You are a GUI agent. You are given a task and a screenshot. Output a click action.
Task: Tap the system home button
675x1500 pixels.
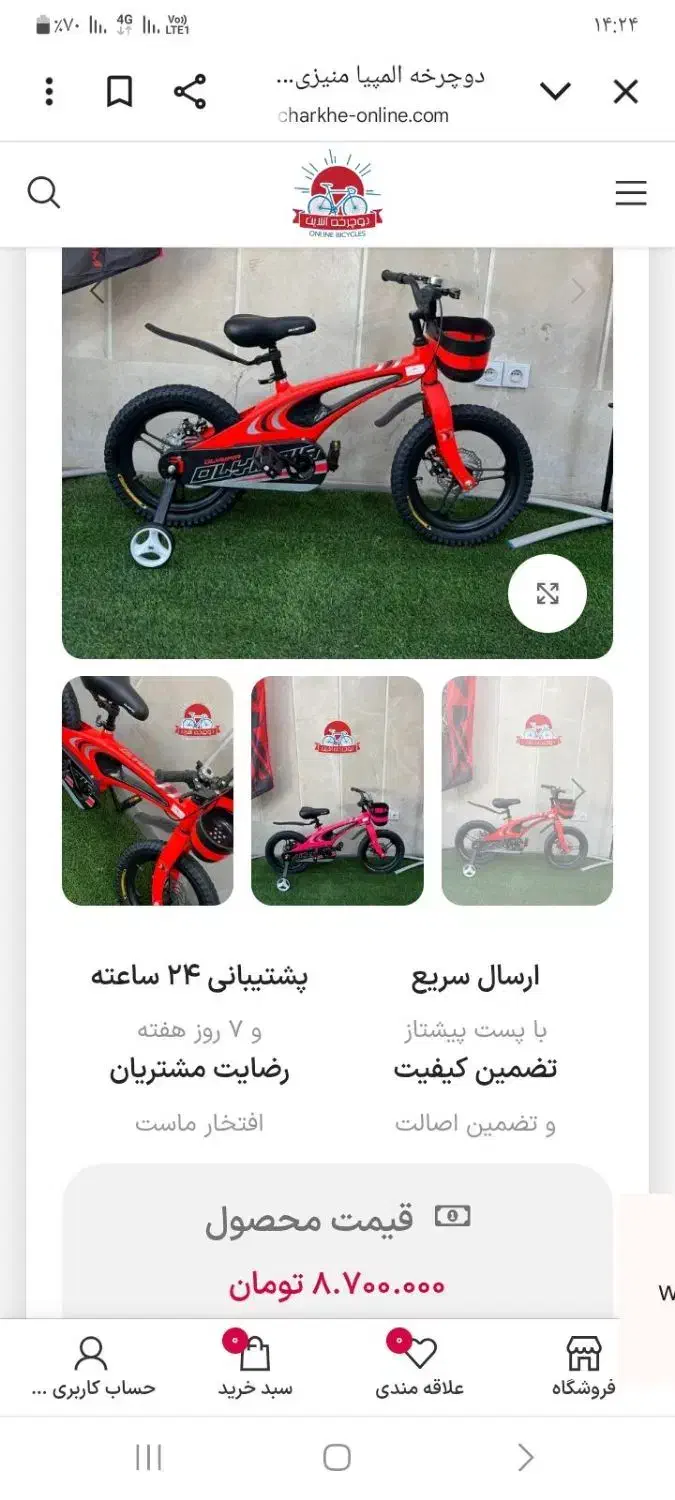337,1458
